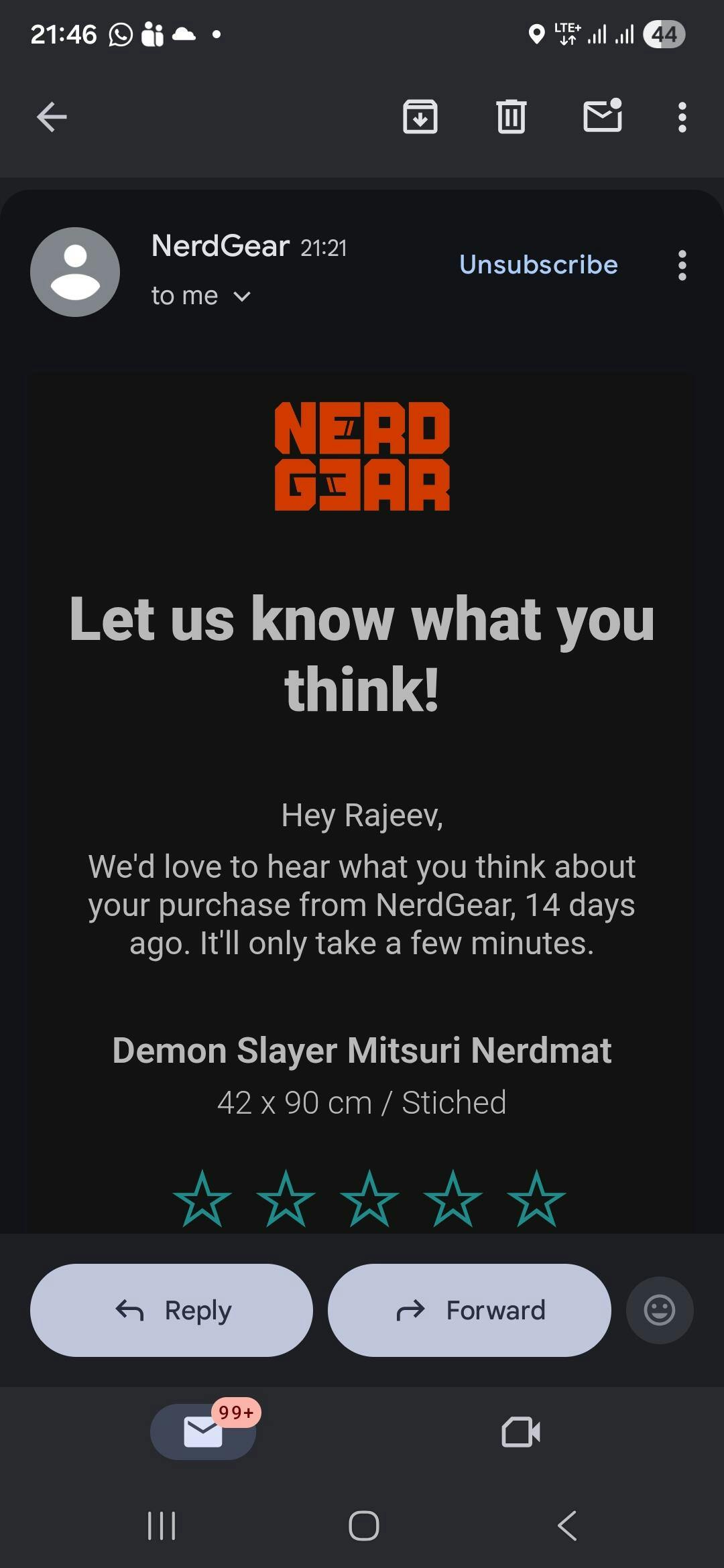The width and height of the screenshot is (724, 1568).
Task: Select the fifth star for rating
Action: (x=536, y=1199)
